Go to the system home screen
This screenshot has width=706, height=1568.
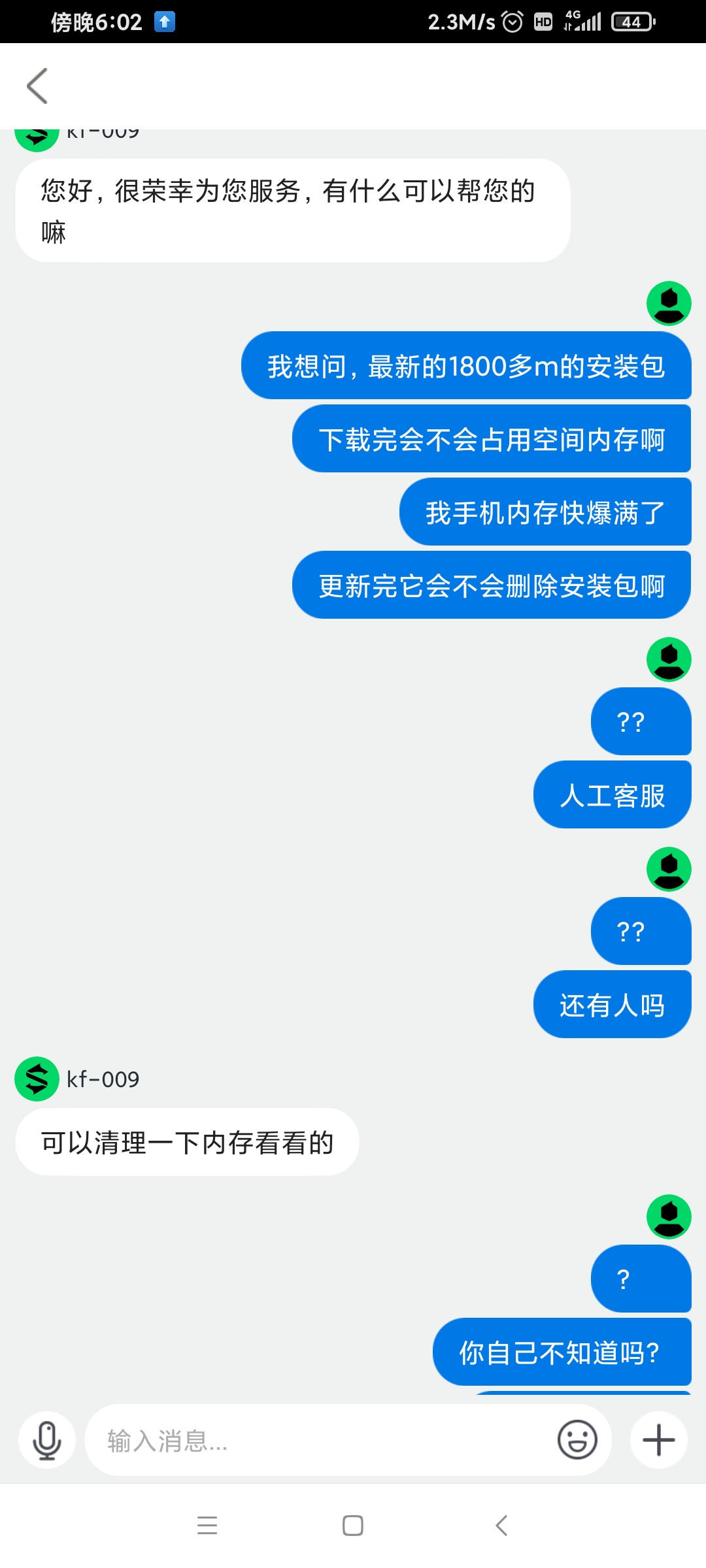coord(353,1526)
